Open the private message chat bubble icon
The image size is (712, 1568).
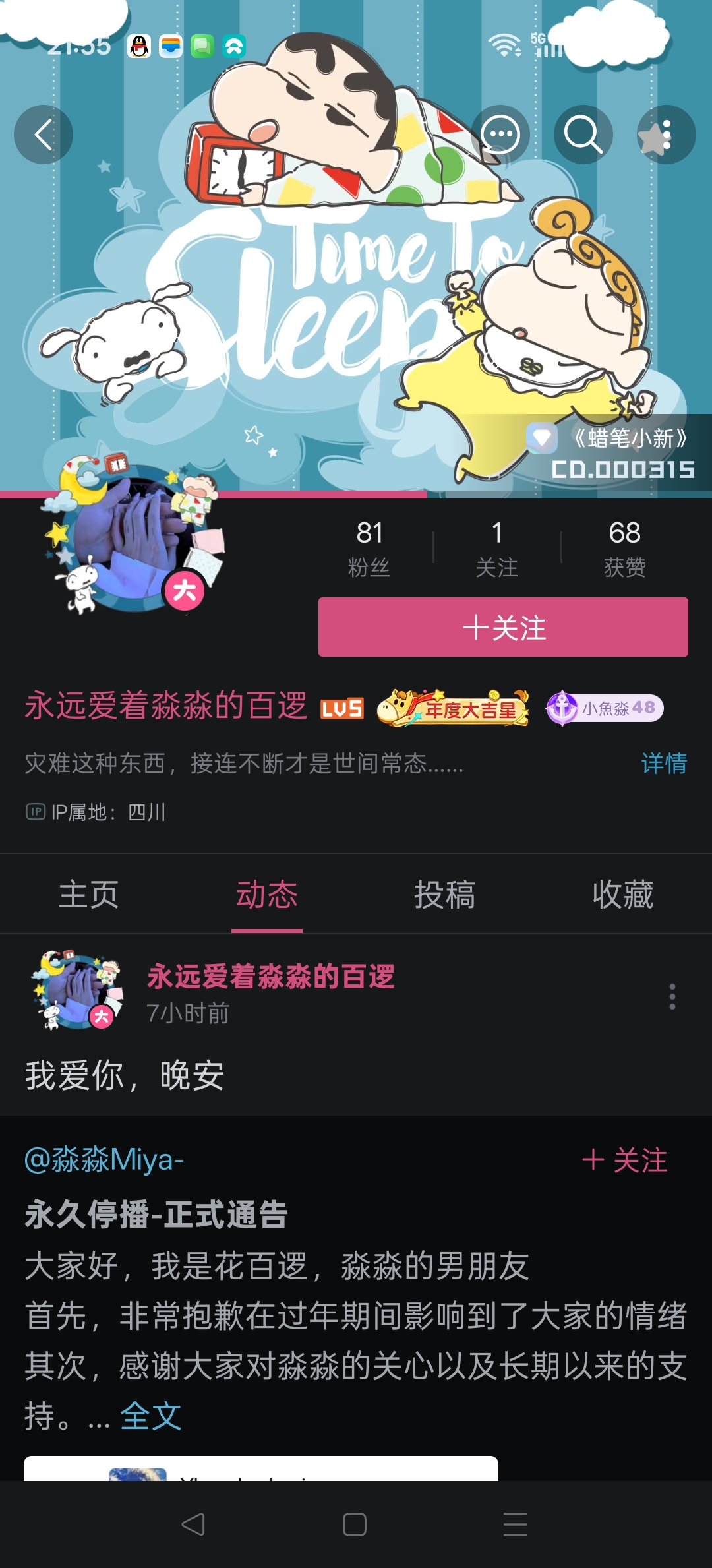(x=500, y=135)
